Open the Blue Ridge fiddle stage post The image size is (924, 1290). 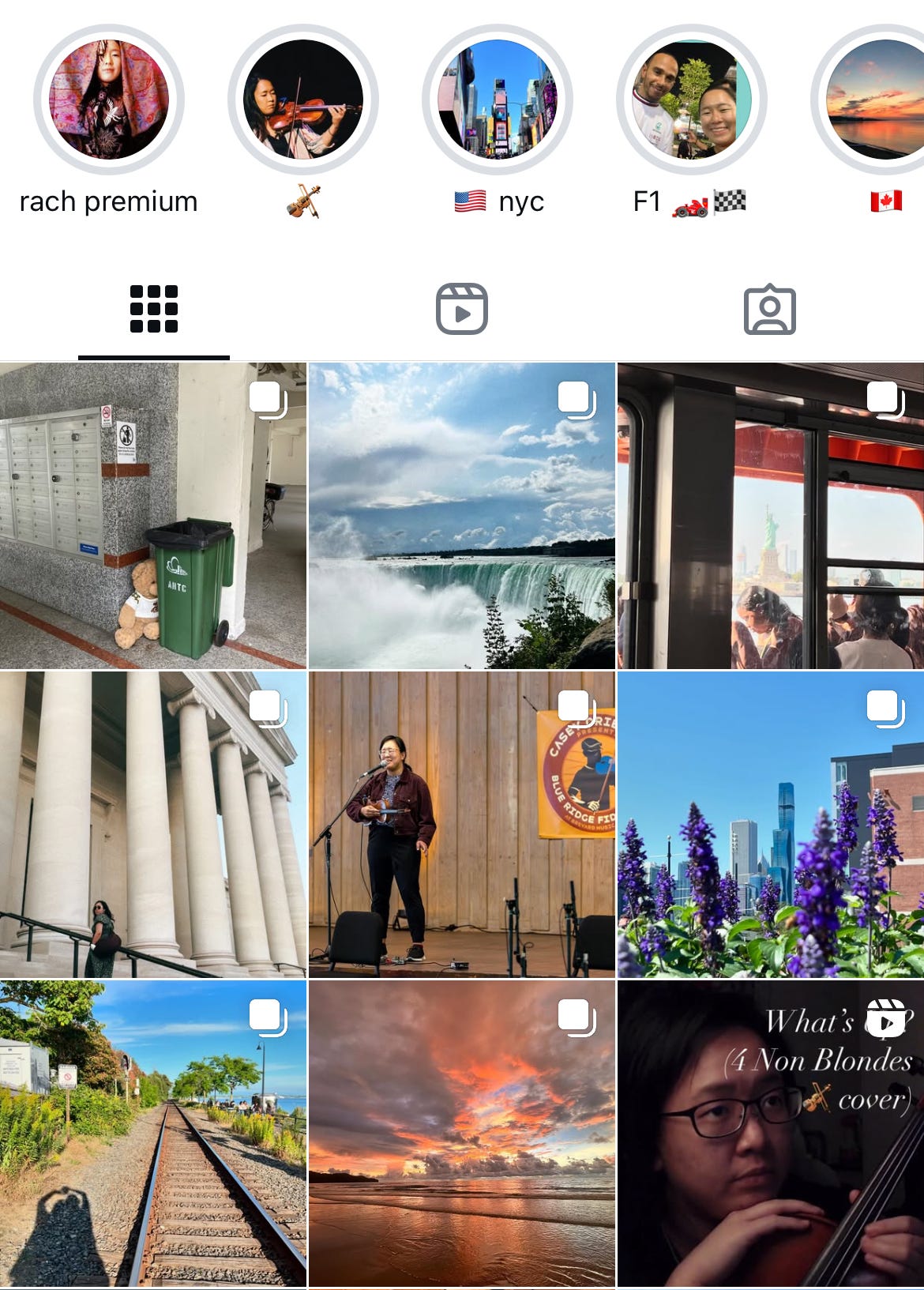pos(462,825)
